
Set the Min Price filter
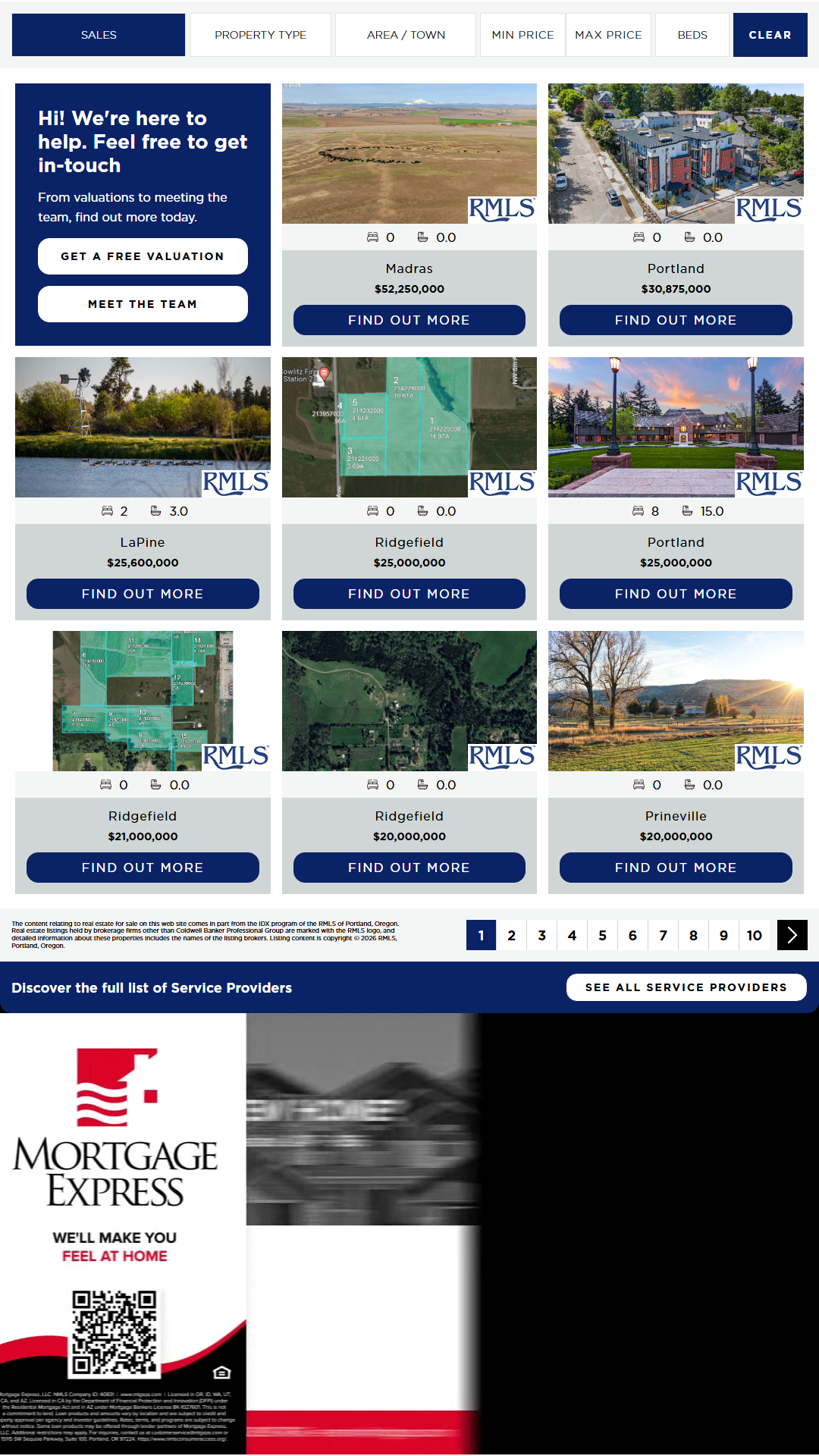[x=522, y=35]
